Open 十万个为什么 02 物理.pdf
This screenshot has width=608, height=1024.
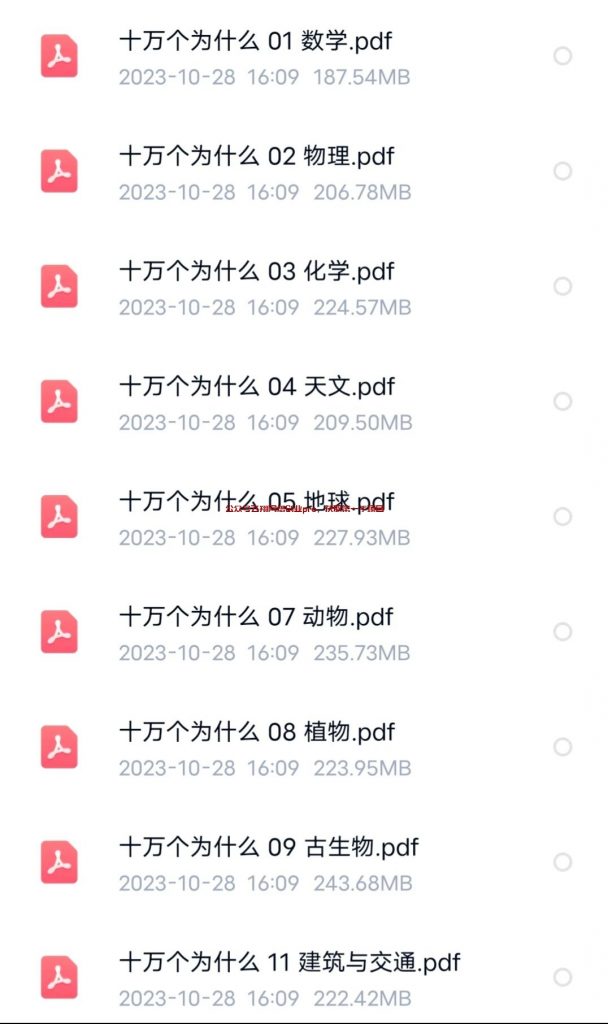coord(256,157)
